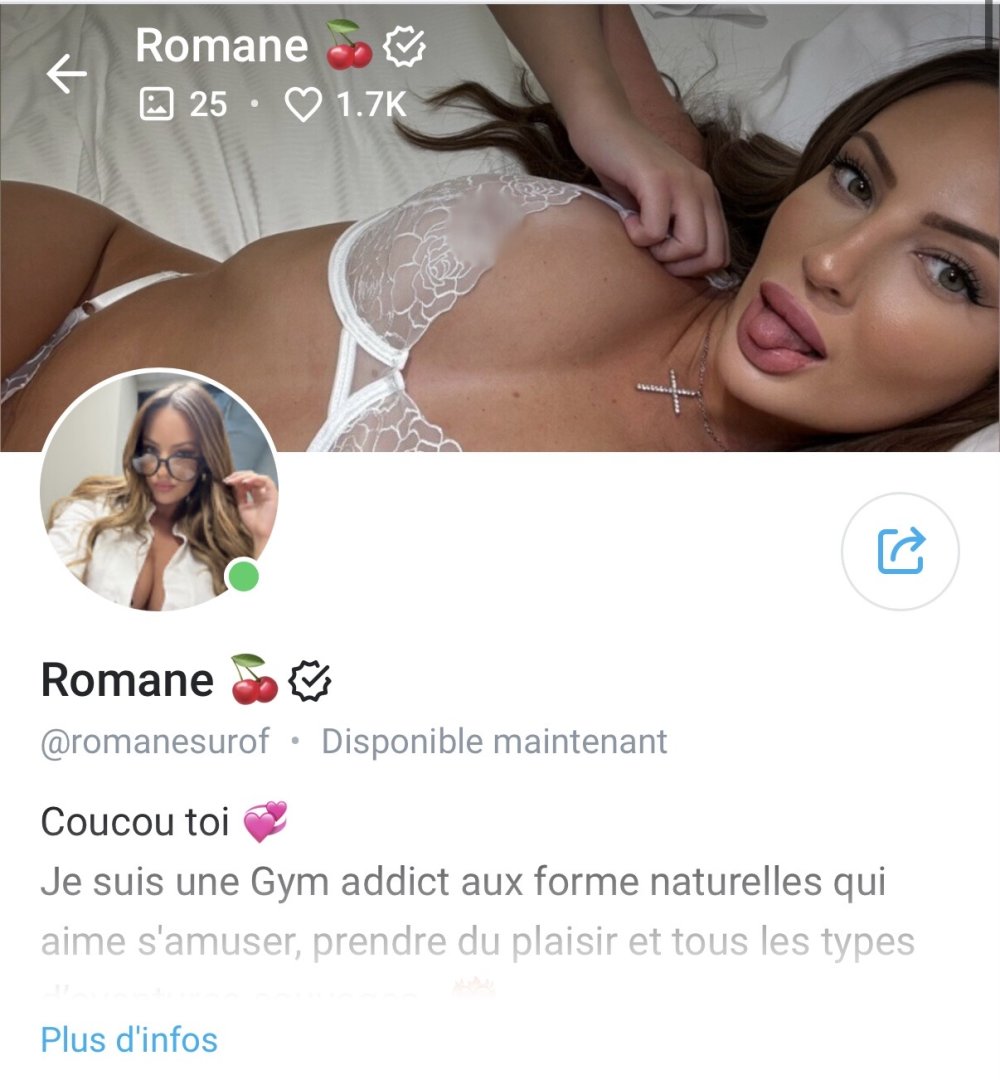Image resolution: width=1000 pixels, height=1080 pixels.
Task: View the cover photo
Action: coord(600,250)
